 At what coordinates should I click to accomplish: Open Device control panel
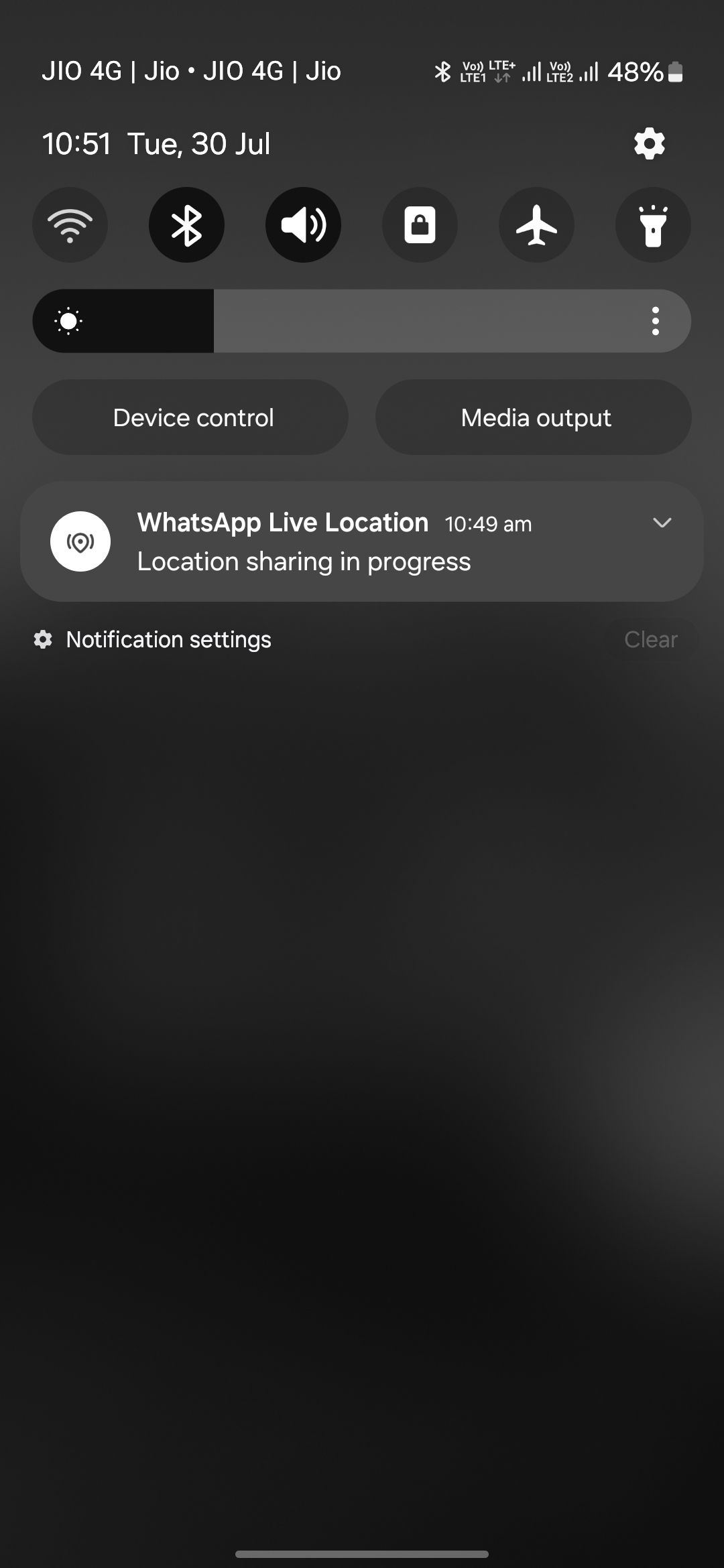pos(192,417)
